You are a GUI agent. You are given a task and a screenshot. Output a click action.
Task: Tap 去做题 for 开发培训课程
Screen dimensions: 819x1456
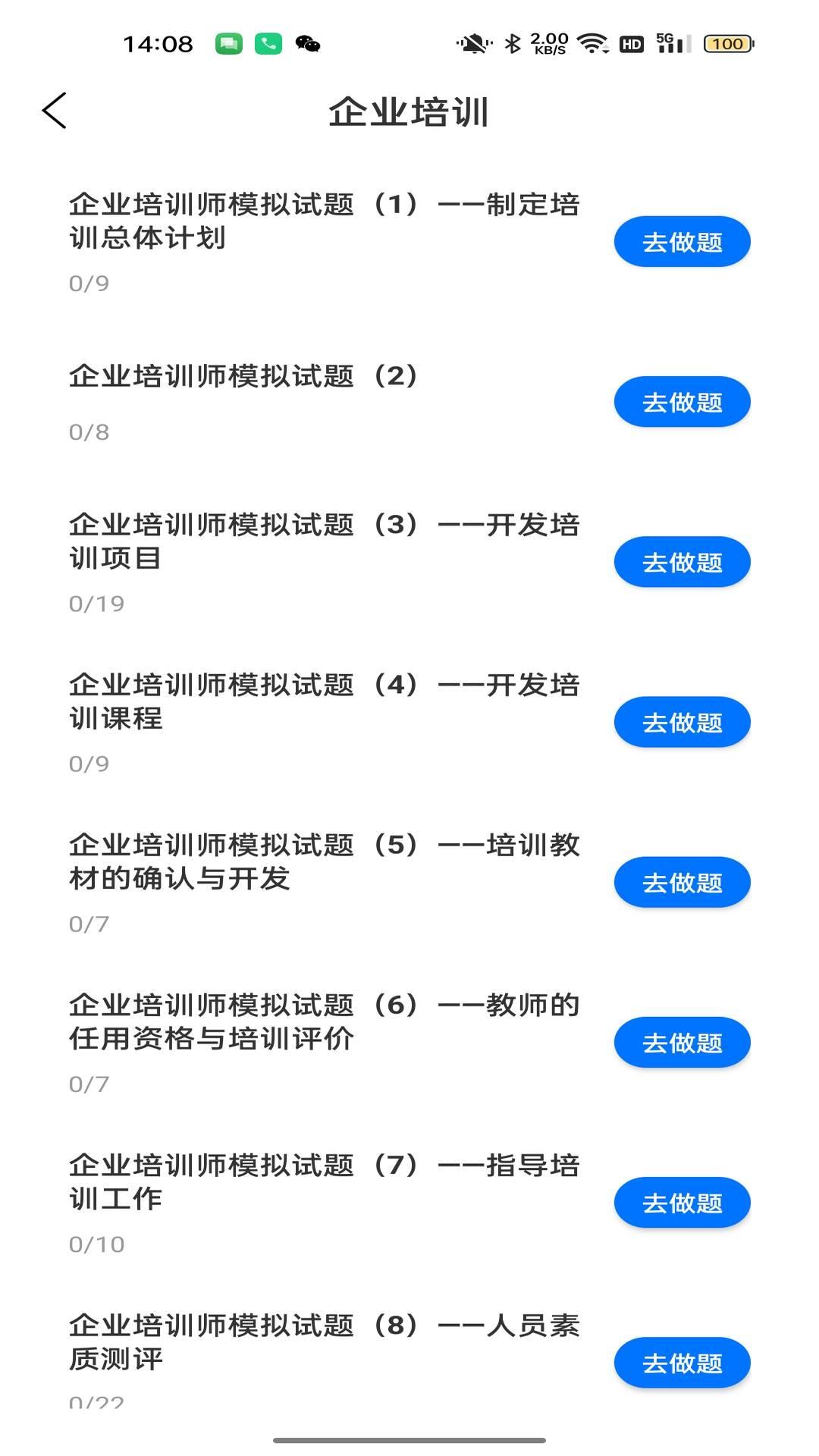(x=681, y=722)
